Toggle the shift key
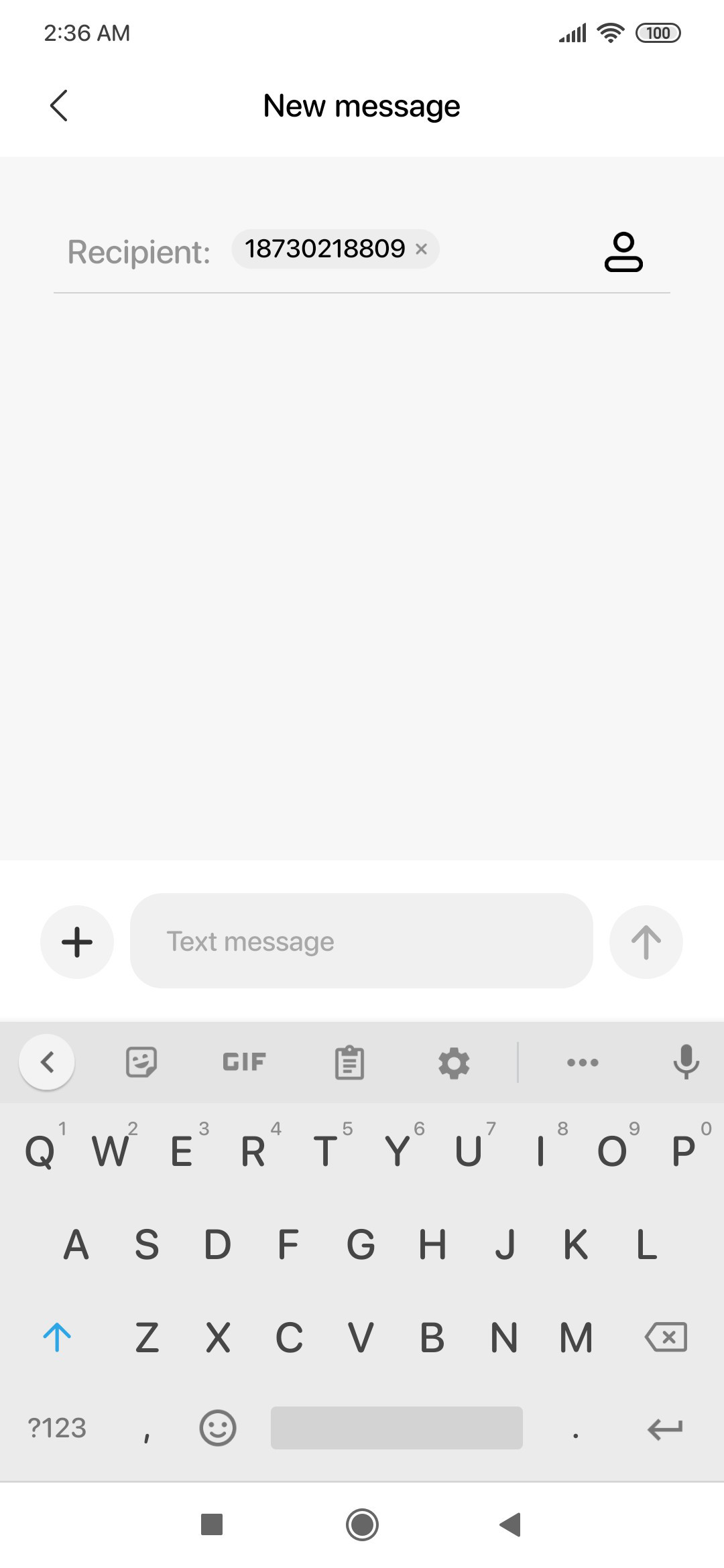Viewport: 724px width, 1568px height. (57, 1337)
